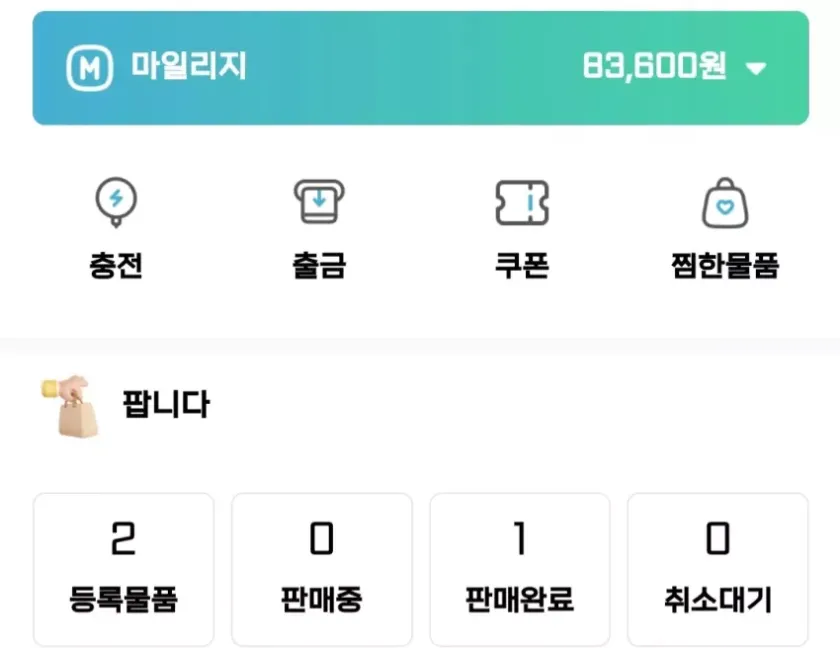
Task: Expand the 마일리지 balance dropdown
Action: click(756, 68)
